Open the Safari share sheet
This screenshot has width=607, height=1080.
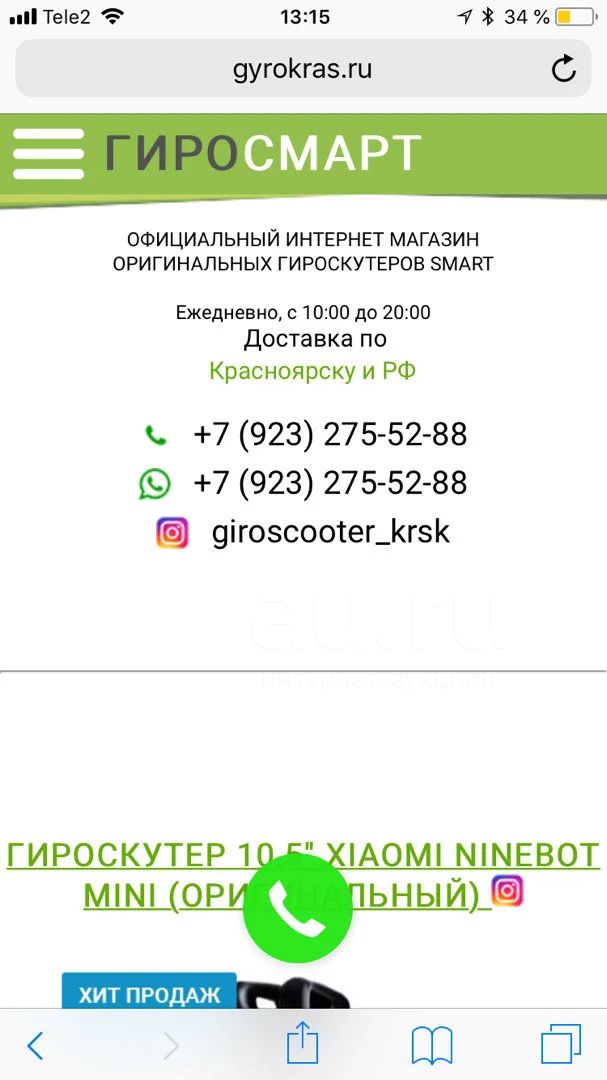pos(302,1043)
